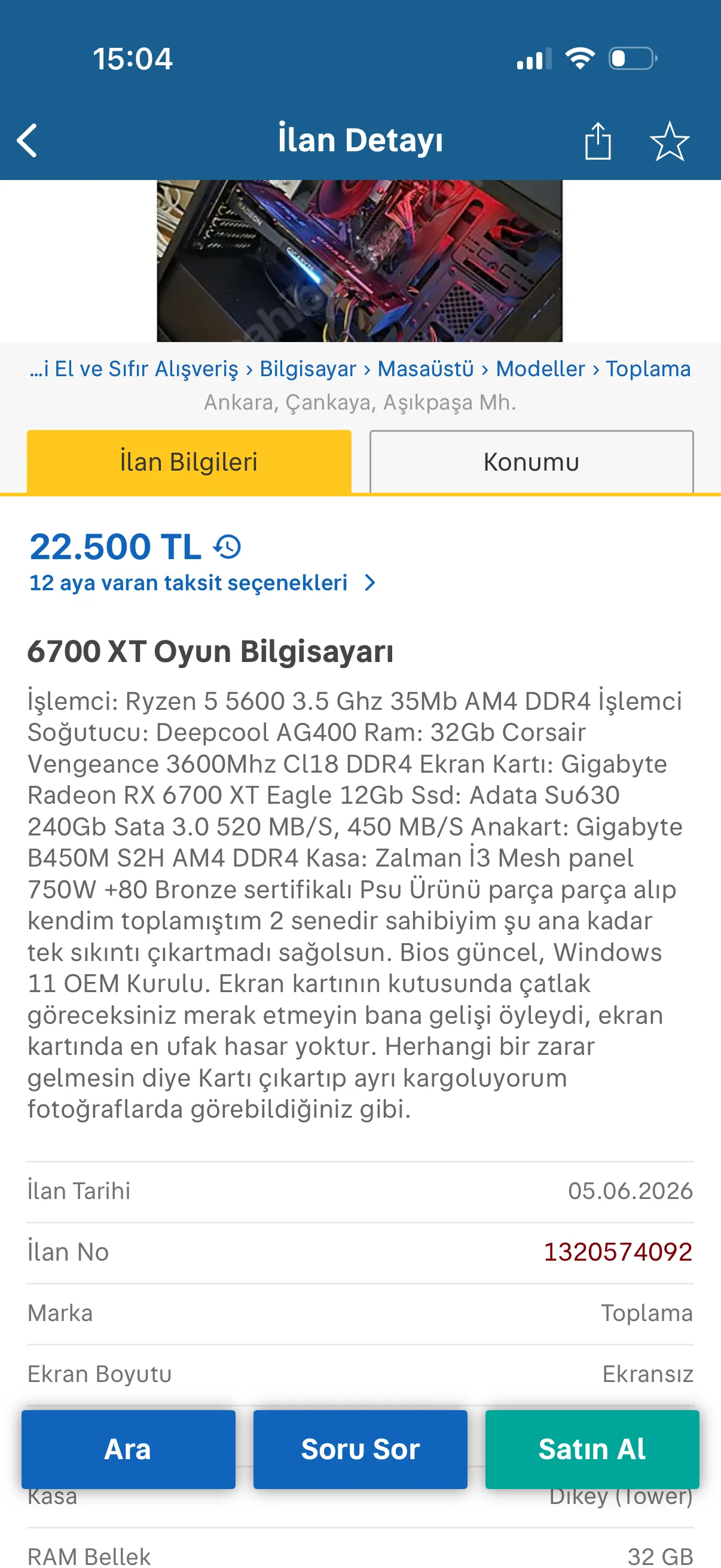
Task: Switch to the Konumu tab
Action: coord(531,462)
